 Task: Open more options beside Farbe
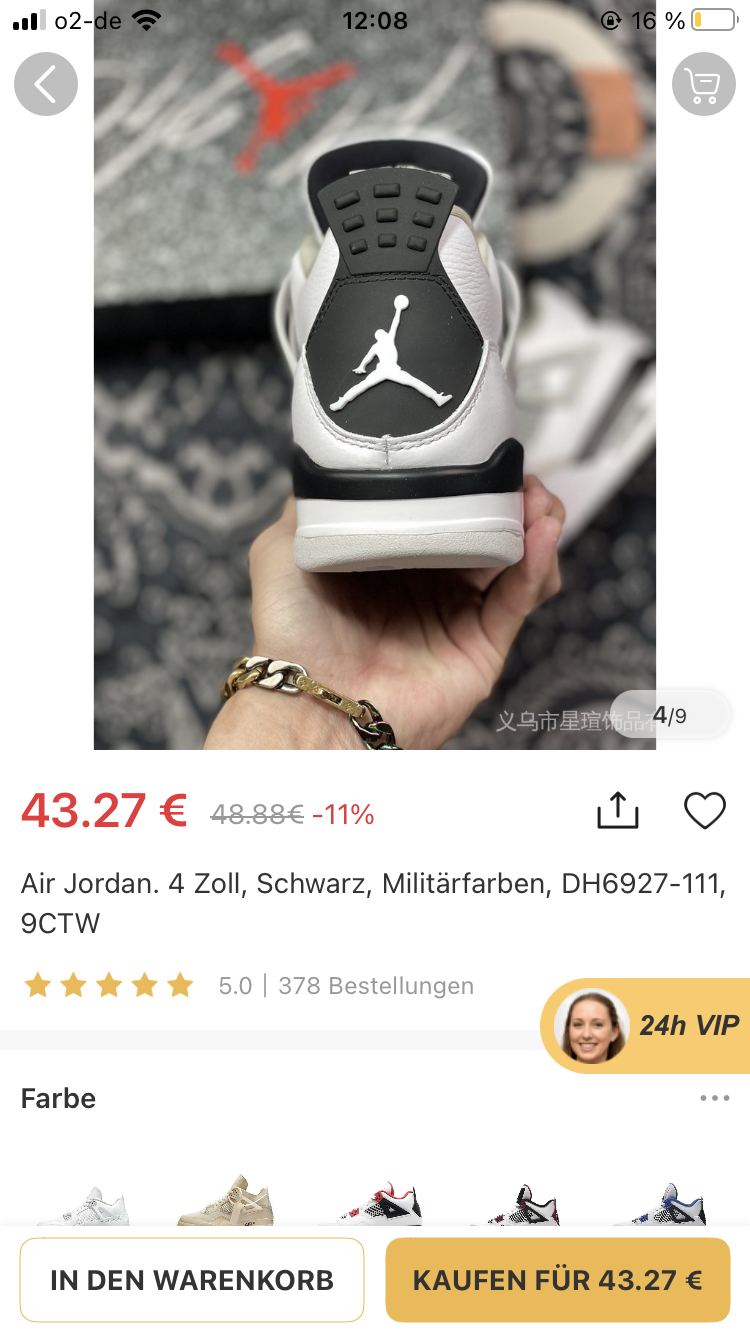pyautogui.click(x=715, y=1098)
